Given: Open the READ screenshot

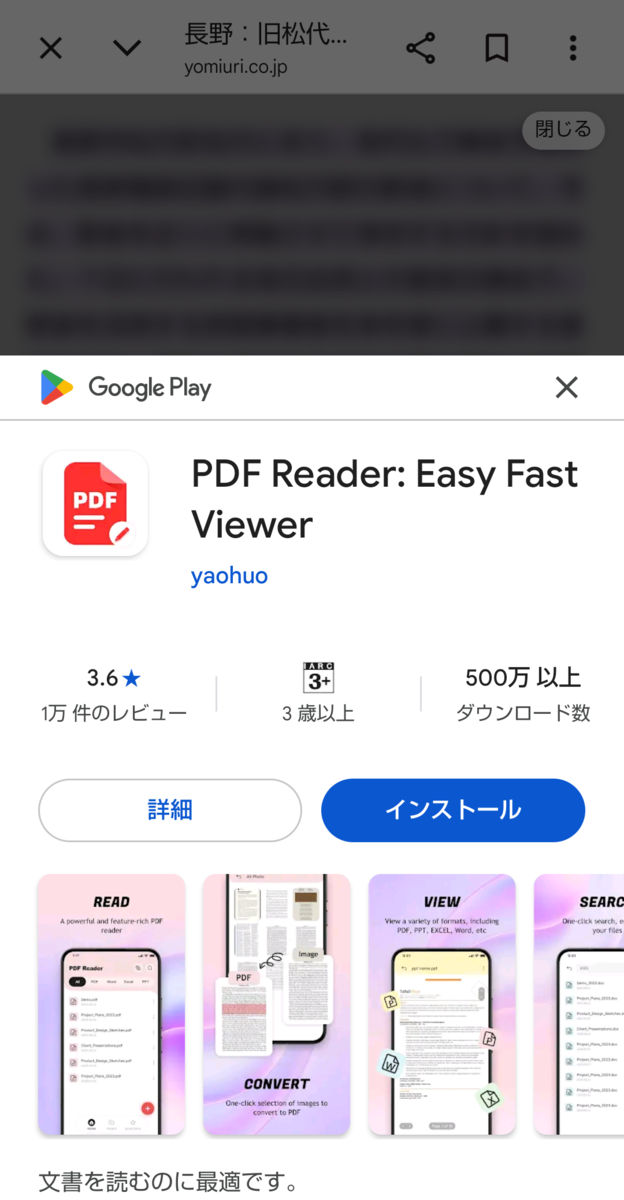Looking at the screenshot, I should point(111,1005).
